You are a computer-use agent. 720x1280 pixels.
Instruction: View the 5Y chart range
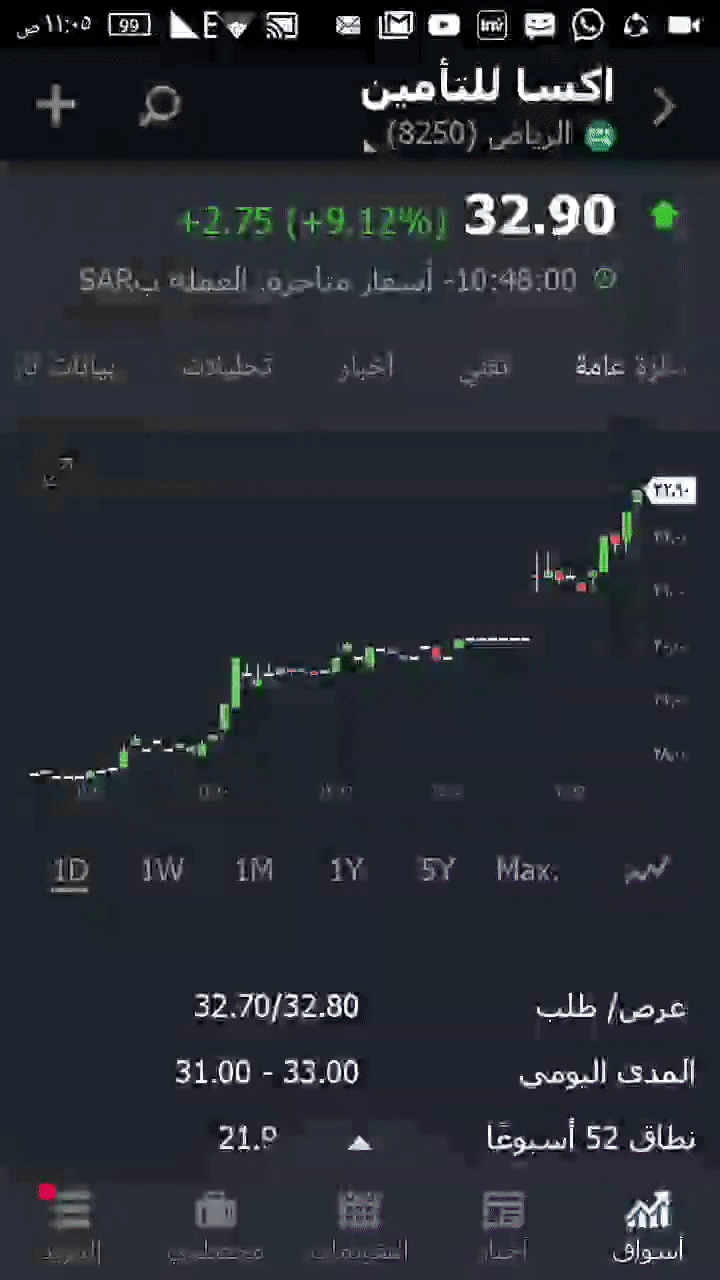click(x=437, y=871)
